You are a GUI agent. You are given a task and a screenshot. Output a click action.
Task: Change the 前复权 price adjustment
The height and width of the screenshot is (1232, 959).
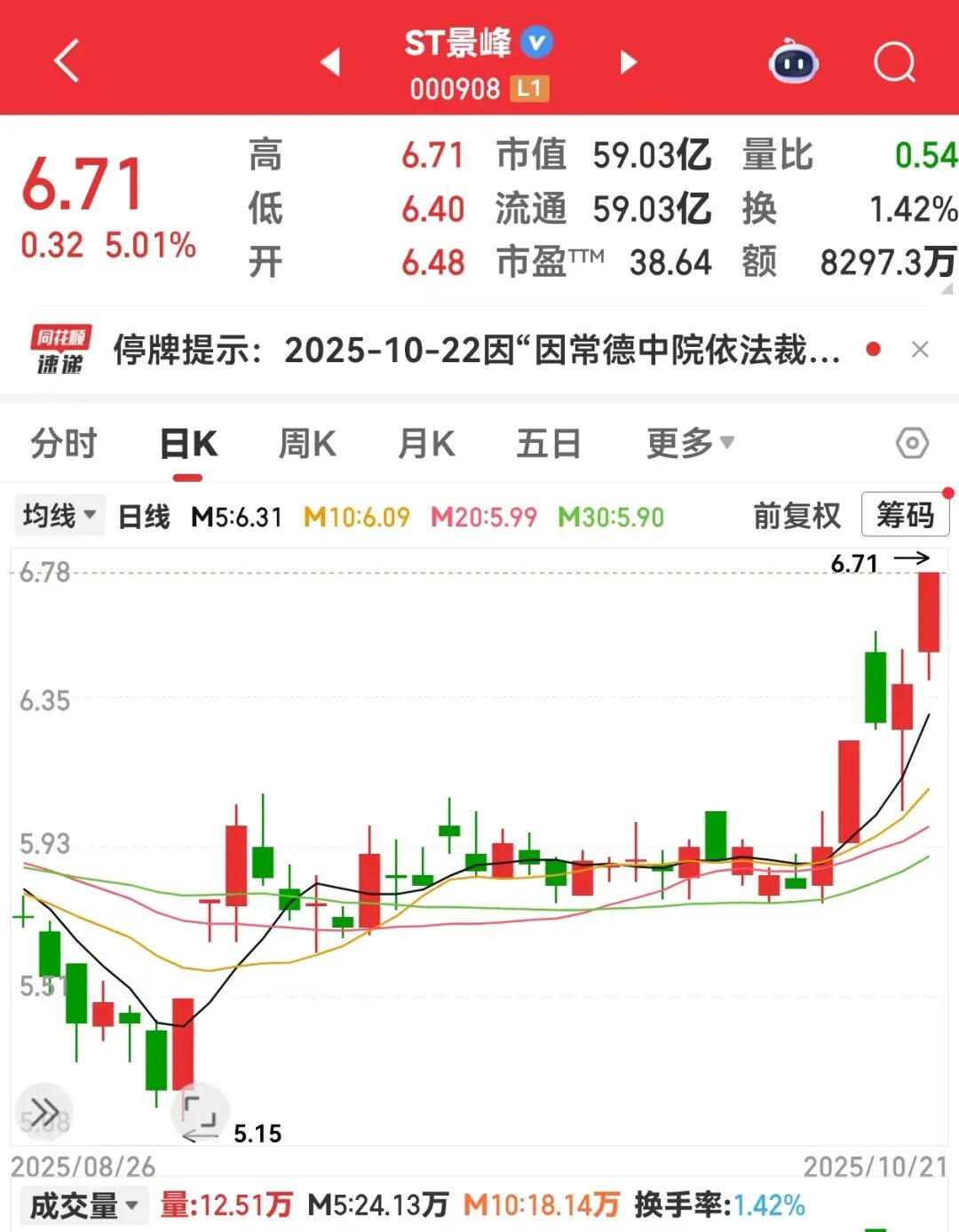797,516
